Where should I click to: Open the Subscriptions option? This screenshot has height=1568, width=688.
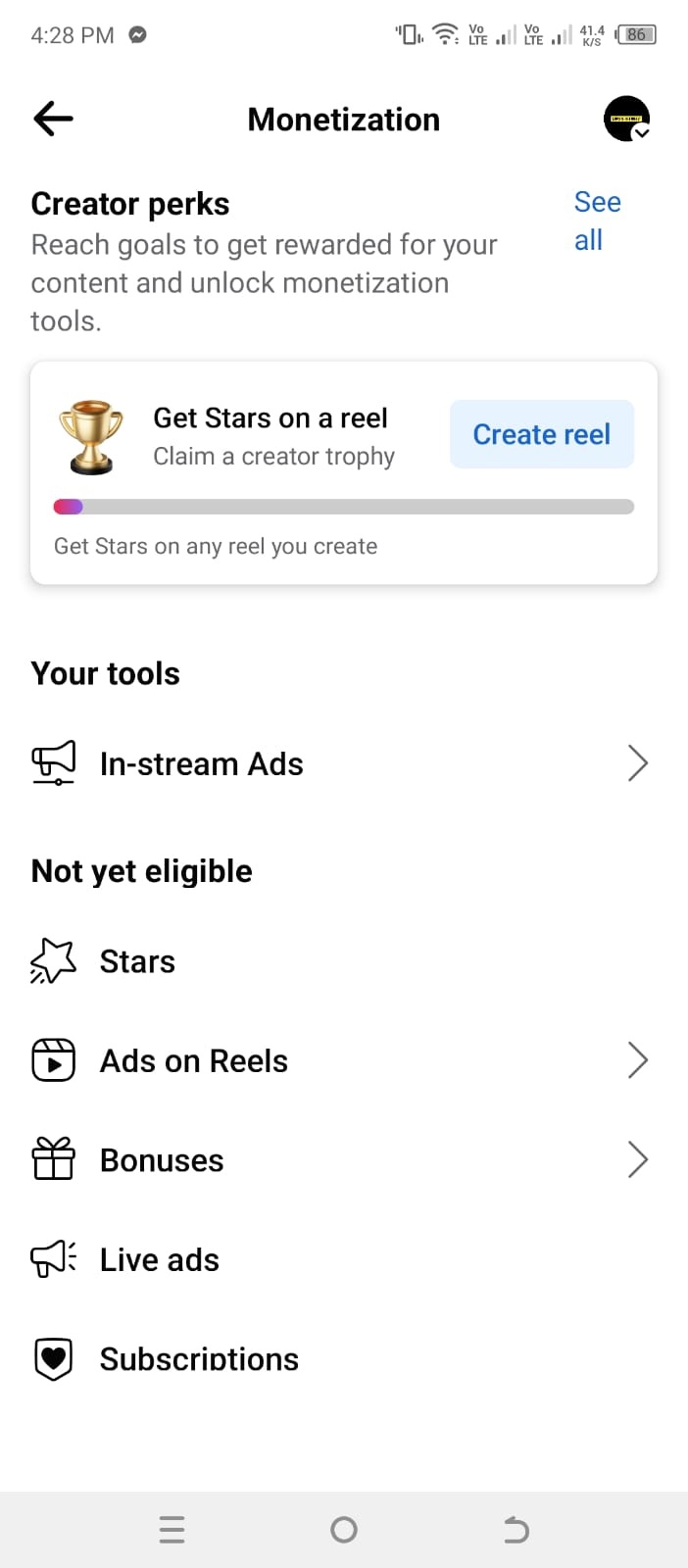(x=343, y=1359)
